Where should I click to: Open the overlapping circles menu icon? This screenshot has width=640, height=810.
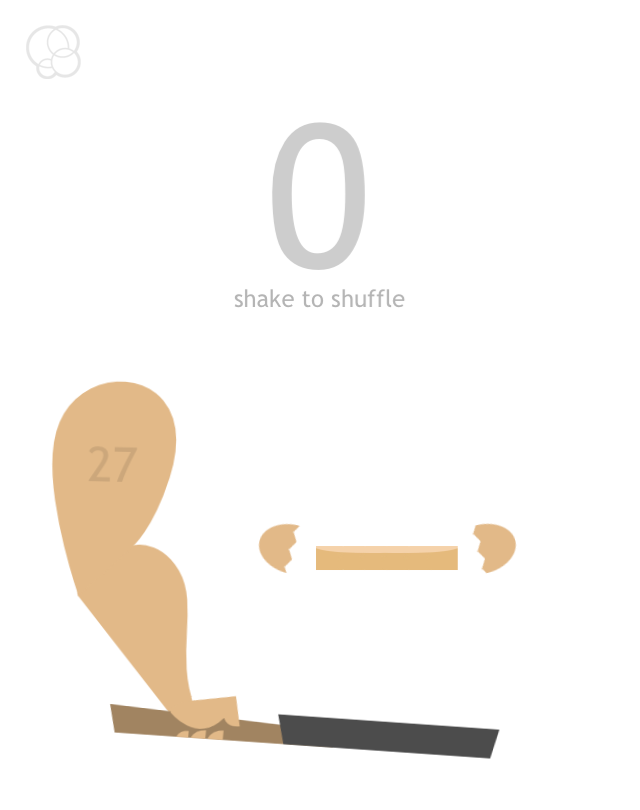click(x=53, y=52)
